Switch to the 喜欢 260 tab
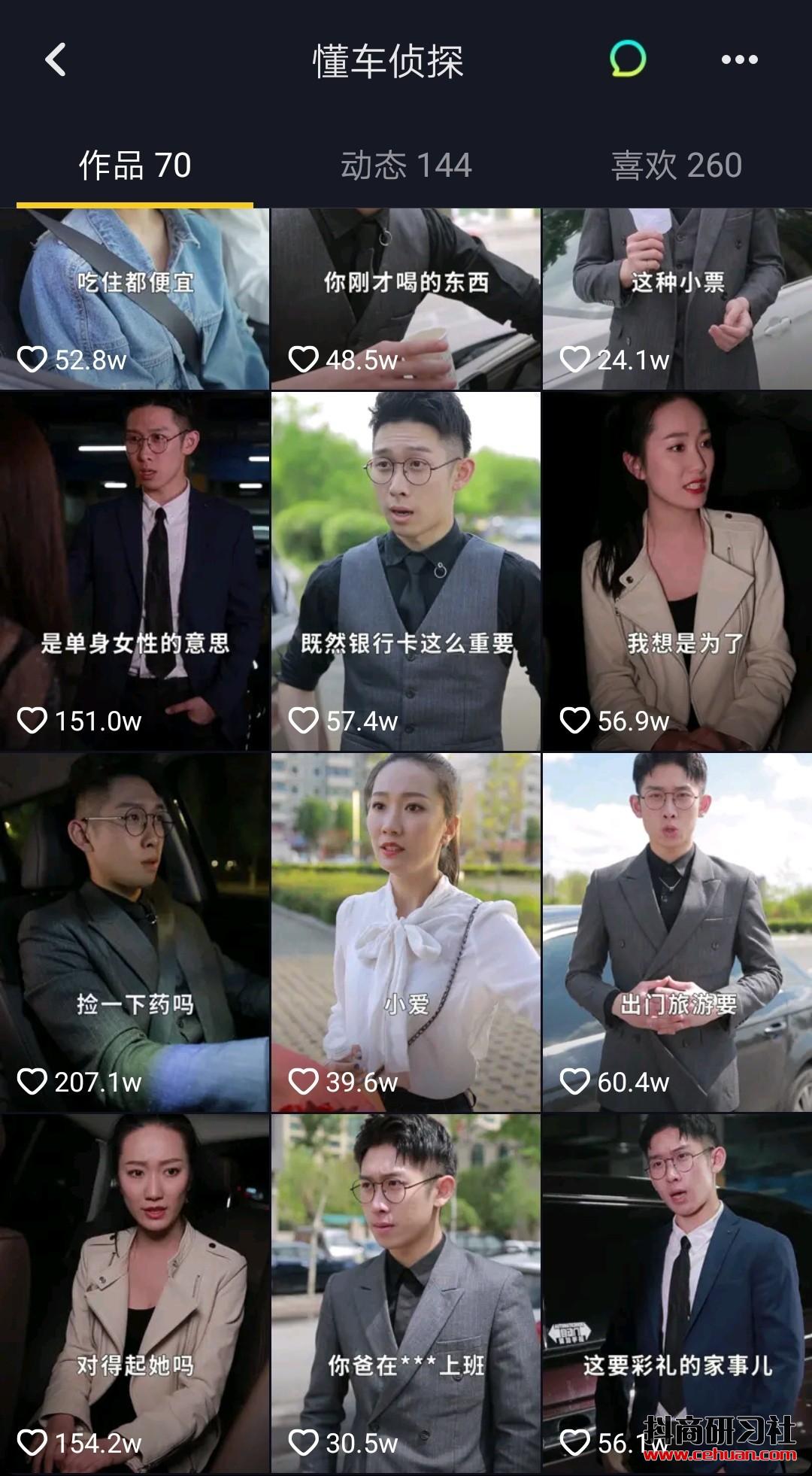 point(676,166)
